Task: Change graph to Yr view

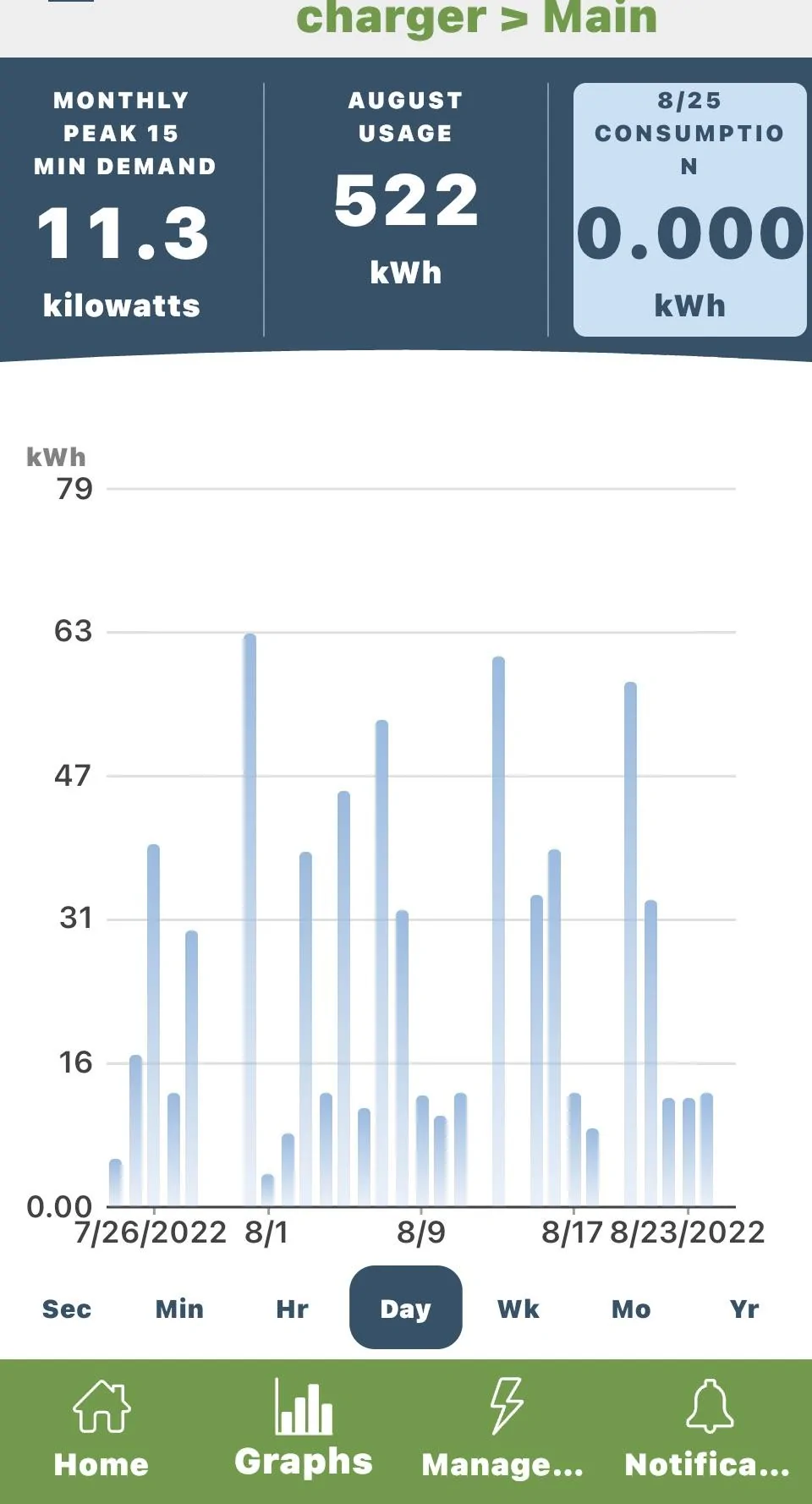Action: click(x=744, y=1309)
